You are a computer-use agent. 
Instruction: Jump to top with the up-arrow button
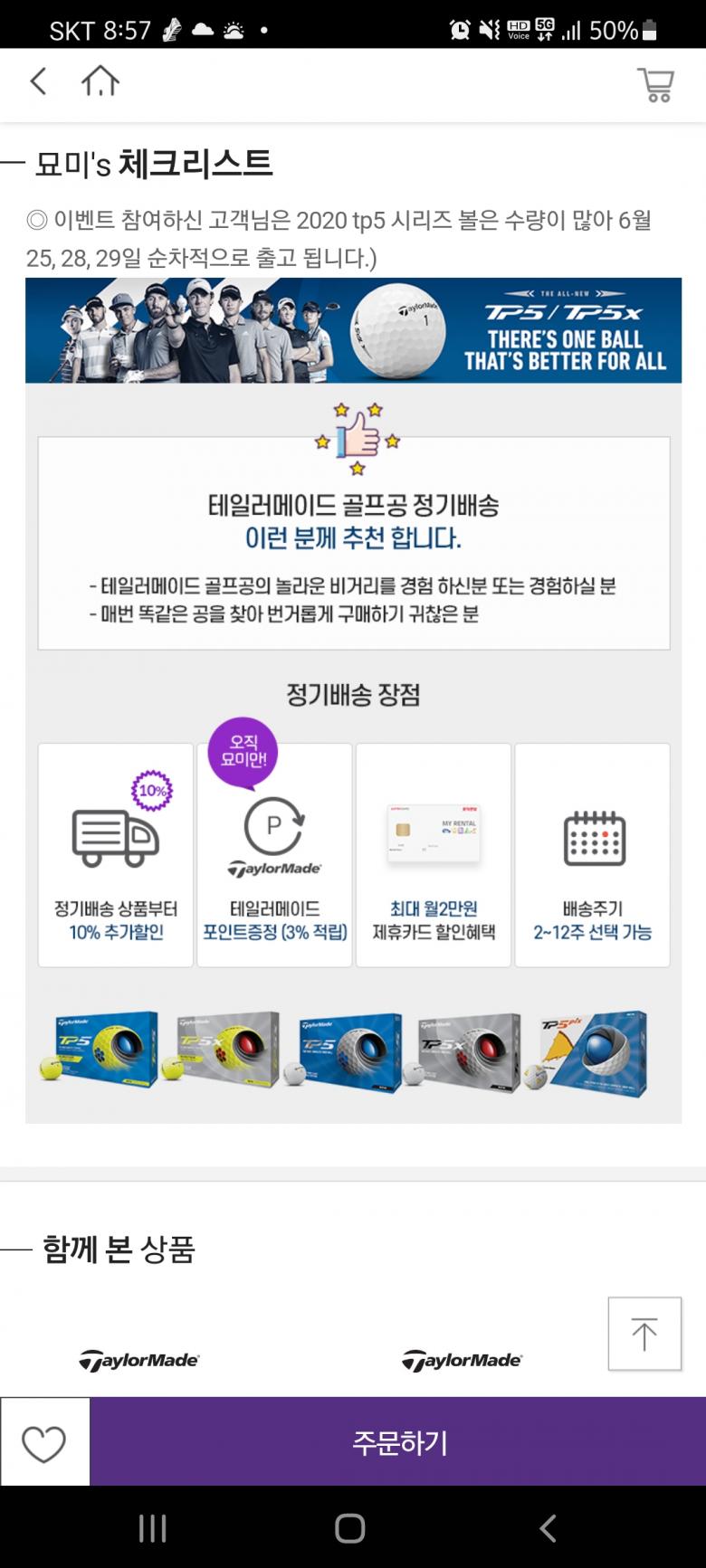(x=644, y=1334)
